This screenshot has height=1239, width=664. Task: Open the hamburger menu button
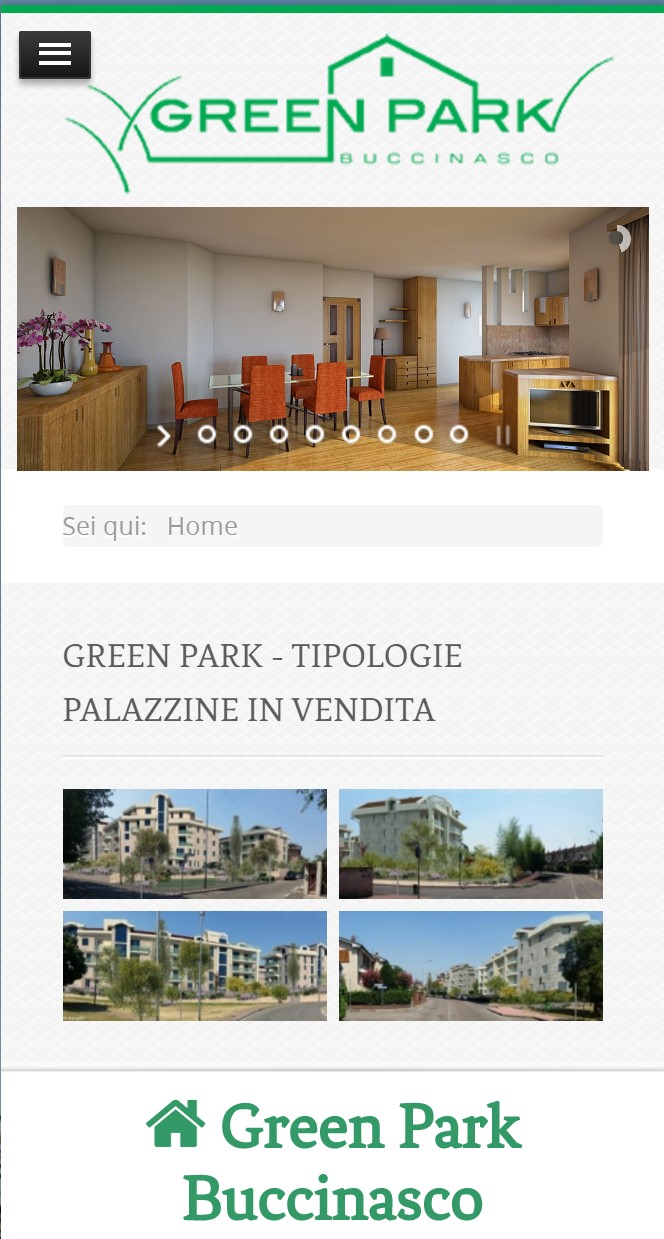coord(55,55)
